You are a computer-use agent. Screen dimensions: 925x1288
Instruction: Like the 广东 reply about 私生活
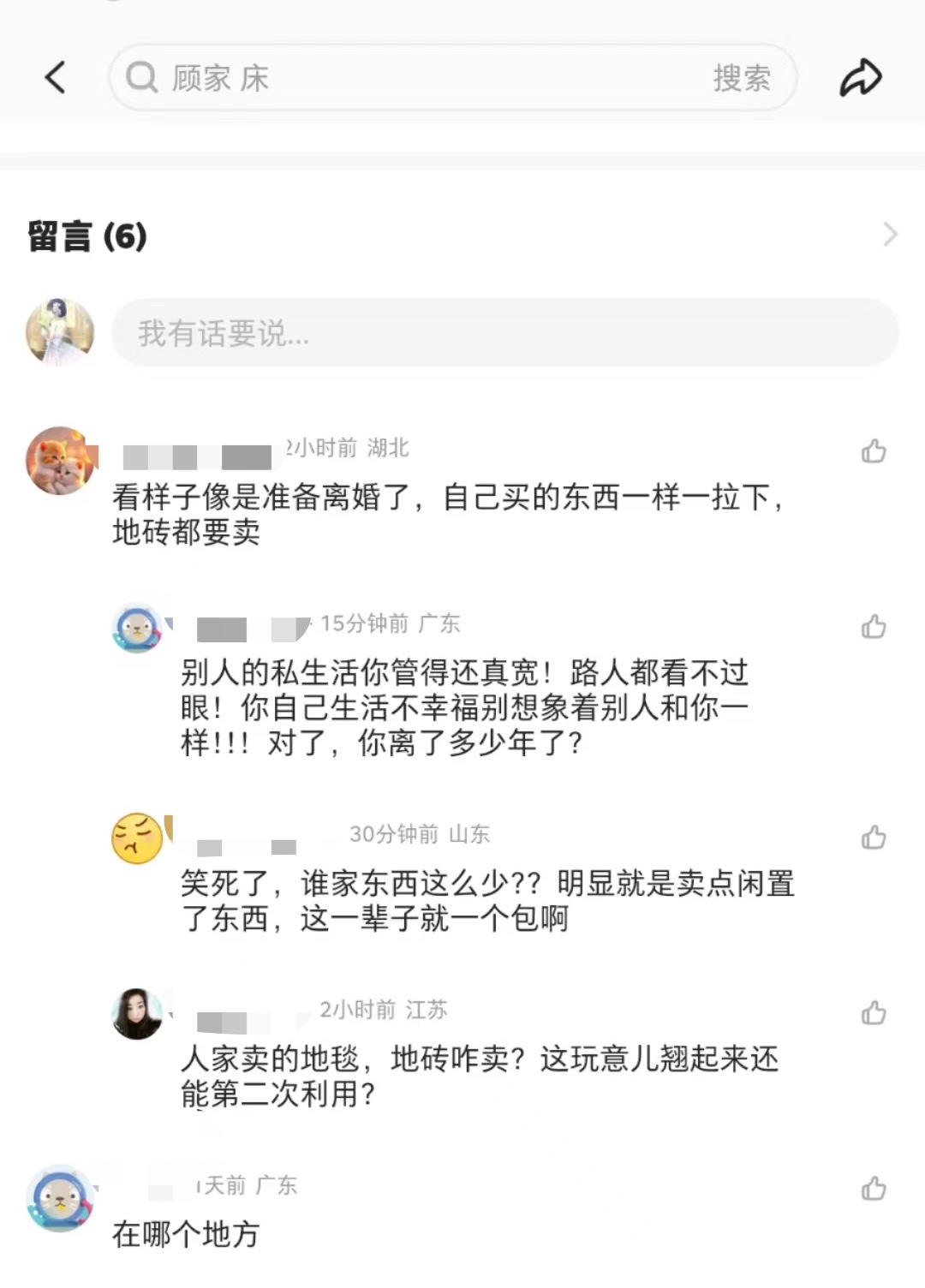tap(873, 627)
